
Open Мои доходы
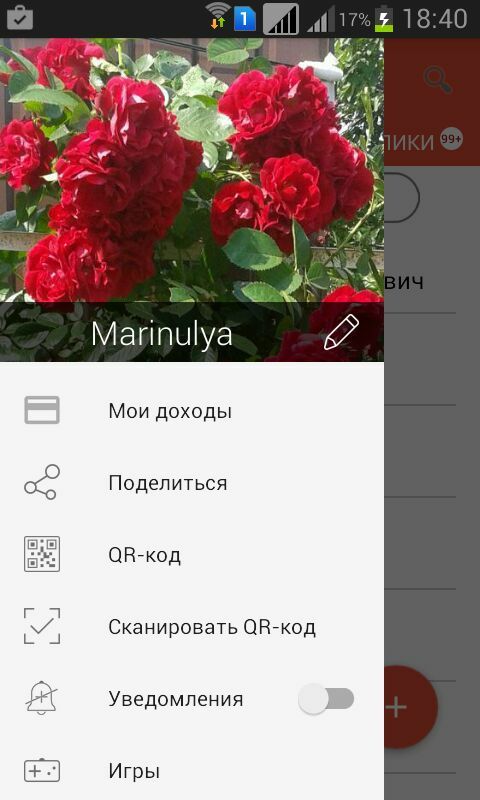tap(192, 411)
